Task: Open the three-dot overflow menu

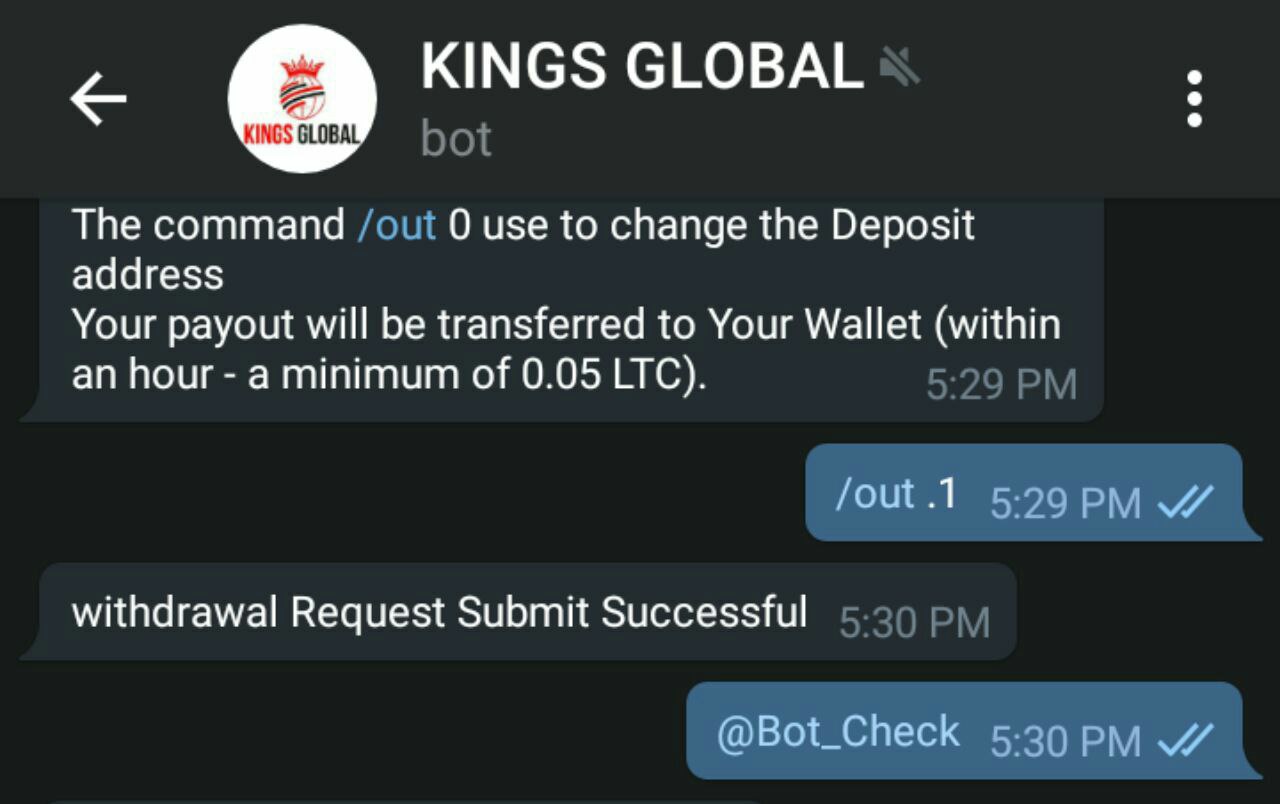Action: point(1193,99)
